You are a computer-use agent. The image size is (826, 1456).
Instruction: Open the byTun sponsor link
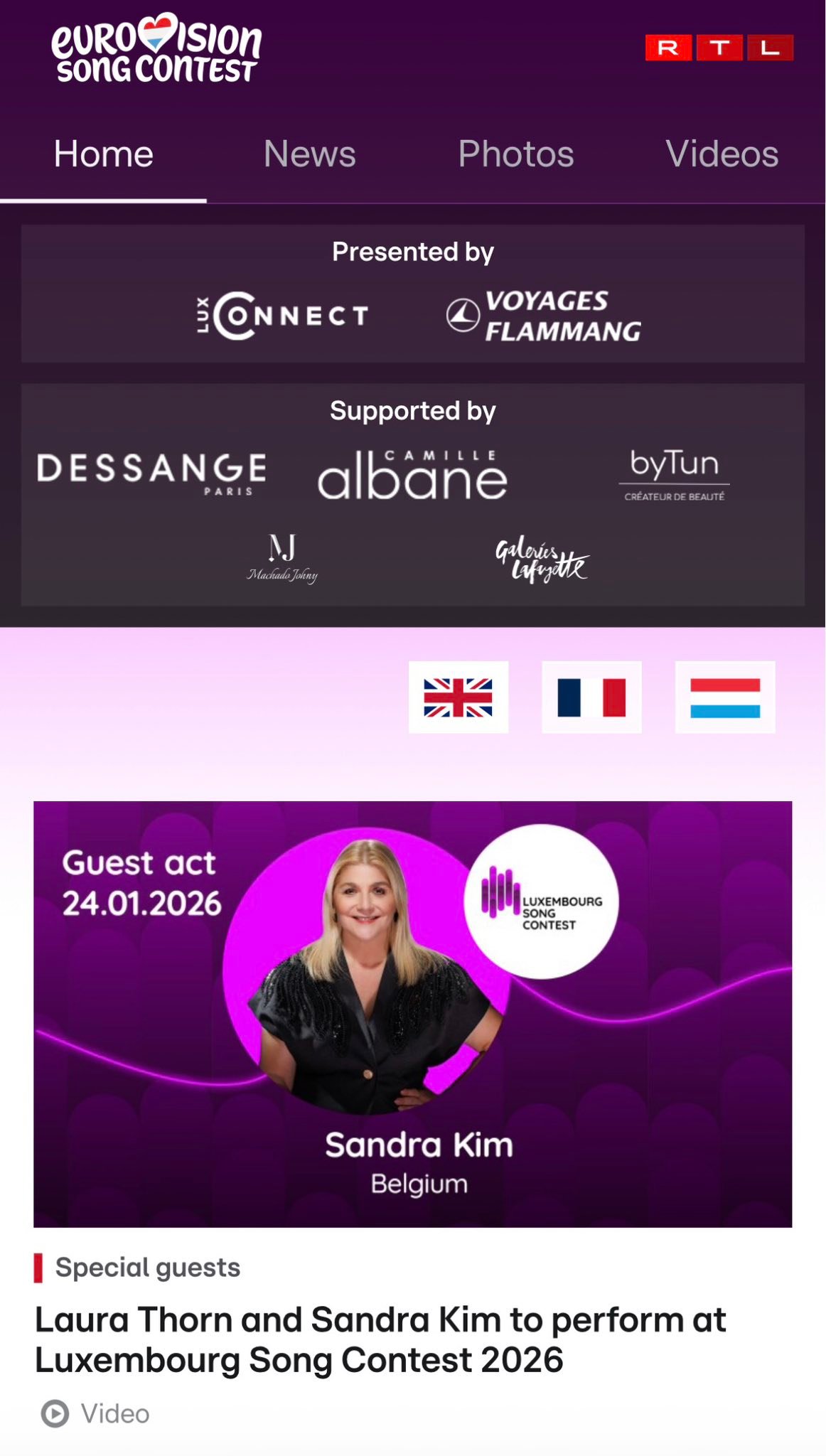pyautogui.click(x=674, y=473)
